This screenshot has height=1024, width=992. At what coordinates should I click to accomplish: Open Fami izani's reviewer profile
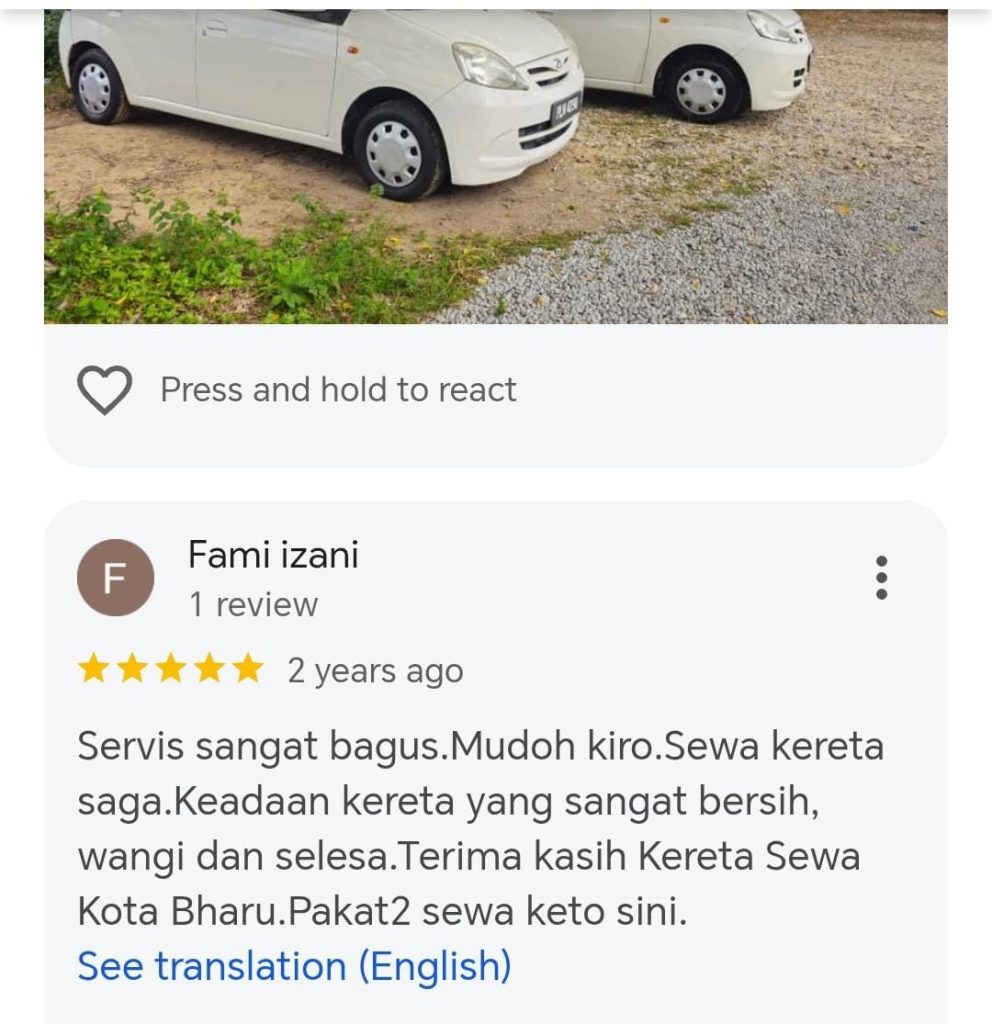tap(272, 555)
